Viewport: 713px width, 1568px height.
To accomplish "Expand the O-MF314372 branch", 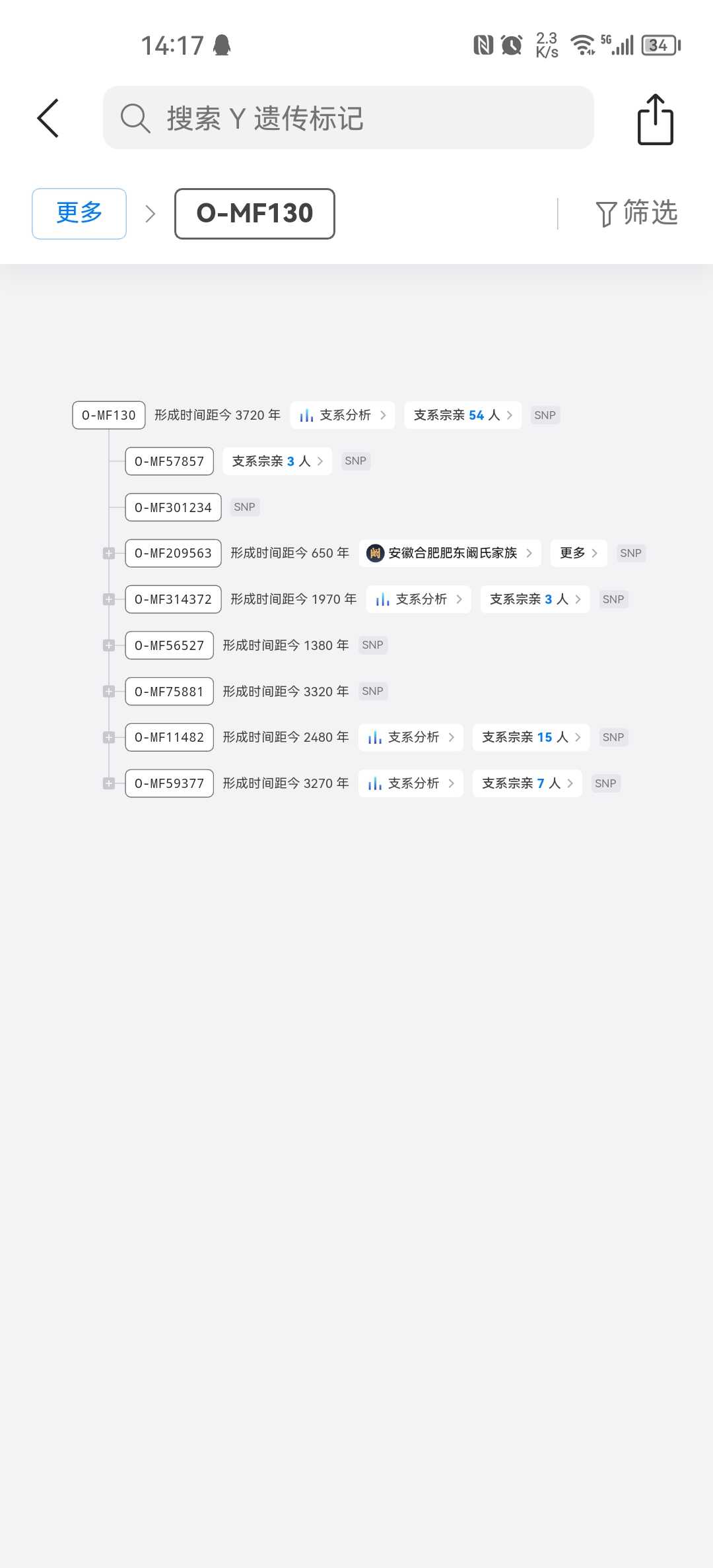I will [109, 599].
